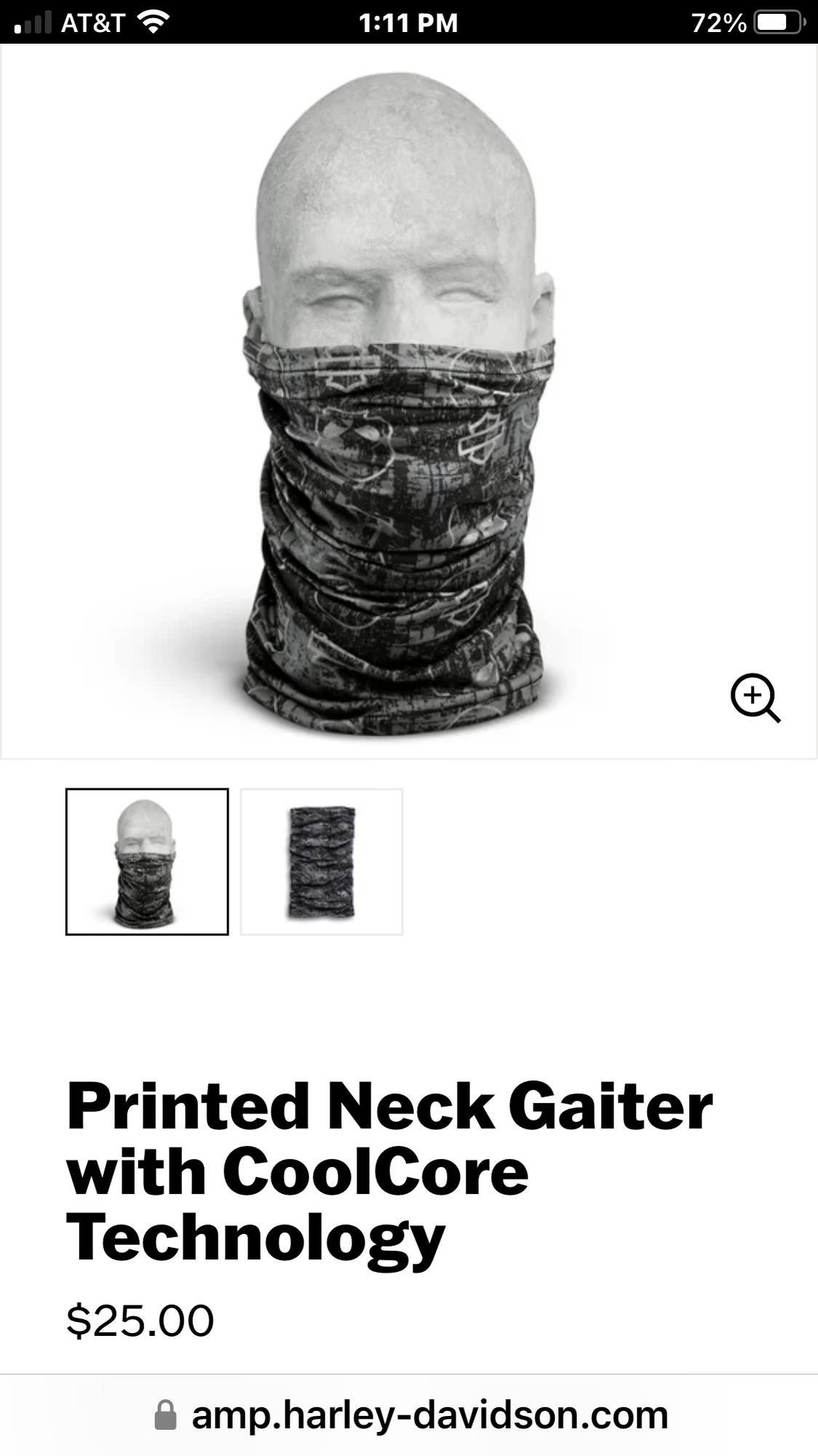This screenshot has width=818, height=1456.
Task: Tap the amp.harley-davidson.com address bar
Action: (411, 1415)
